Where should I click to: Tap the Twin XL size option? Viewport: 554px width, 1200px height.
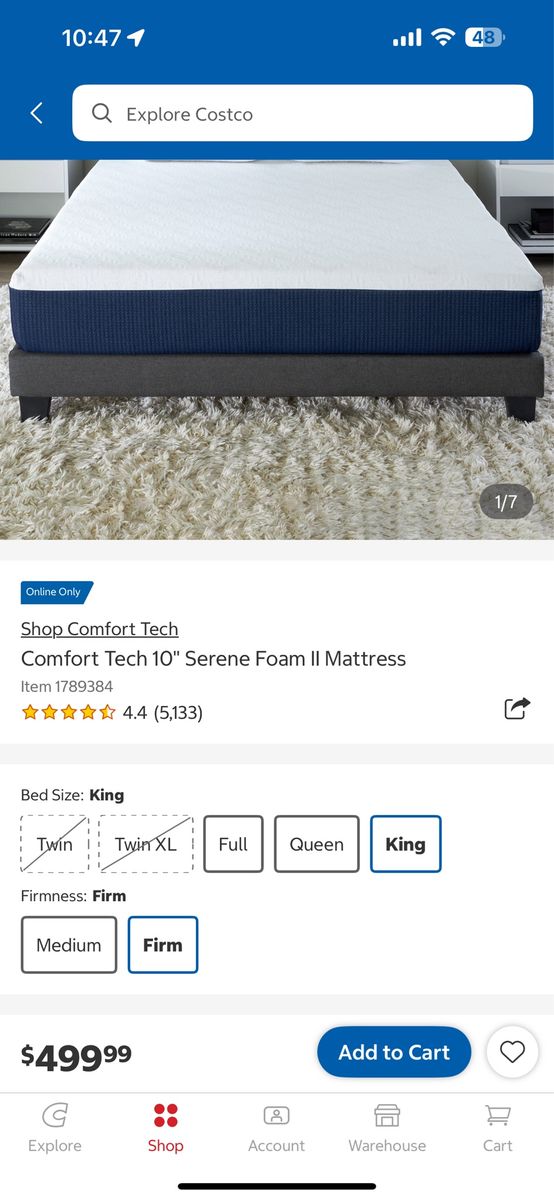146,844
